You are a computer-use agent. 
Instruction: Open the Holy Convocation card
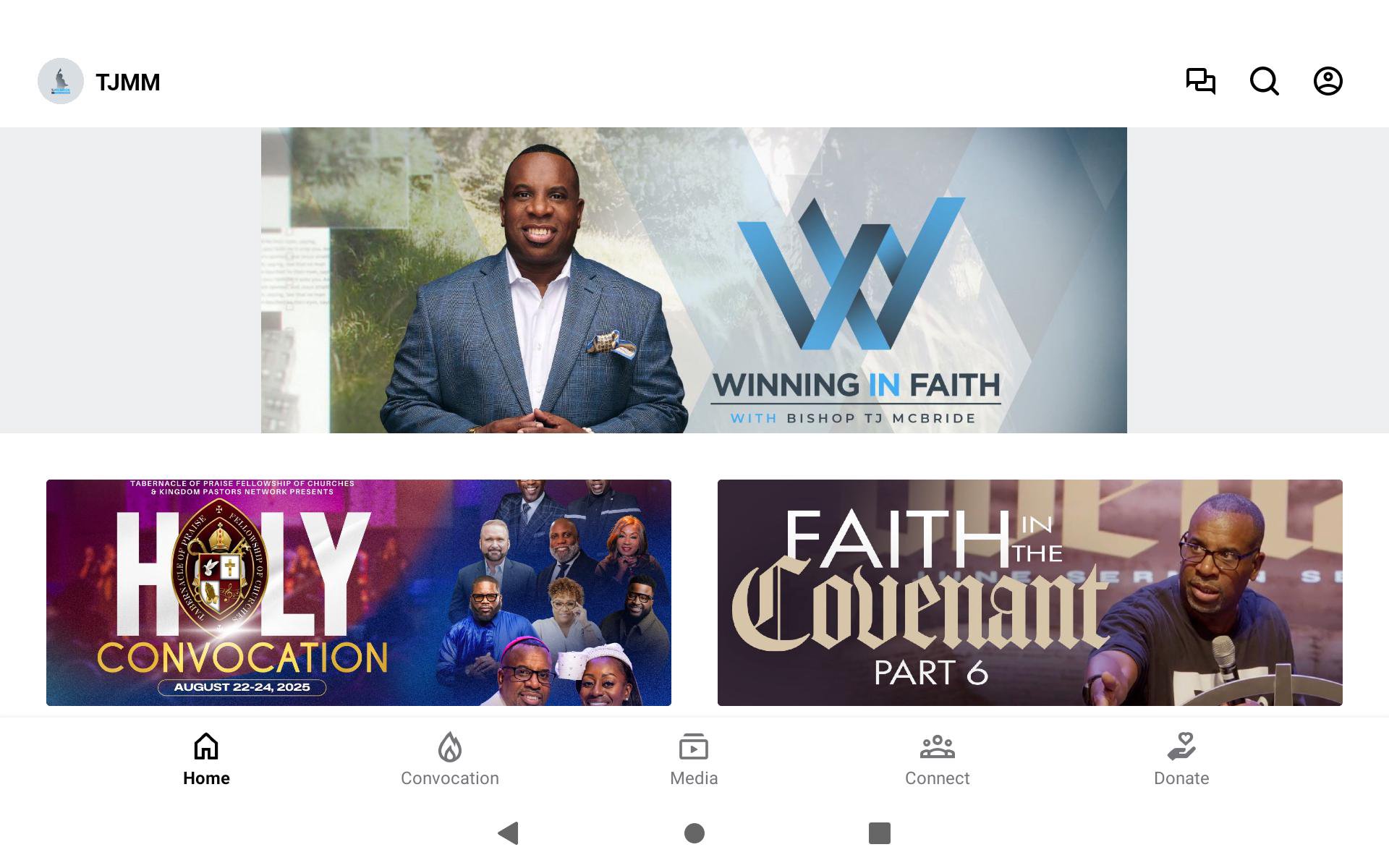[x=359, y=592]
